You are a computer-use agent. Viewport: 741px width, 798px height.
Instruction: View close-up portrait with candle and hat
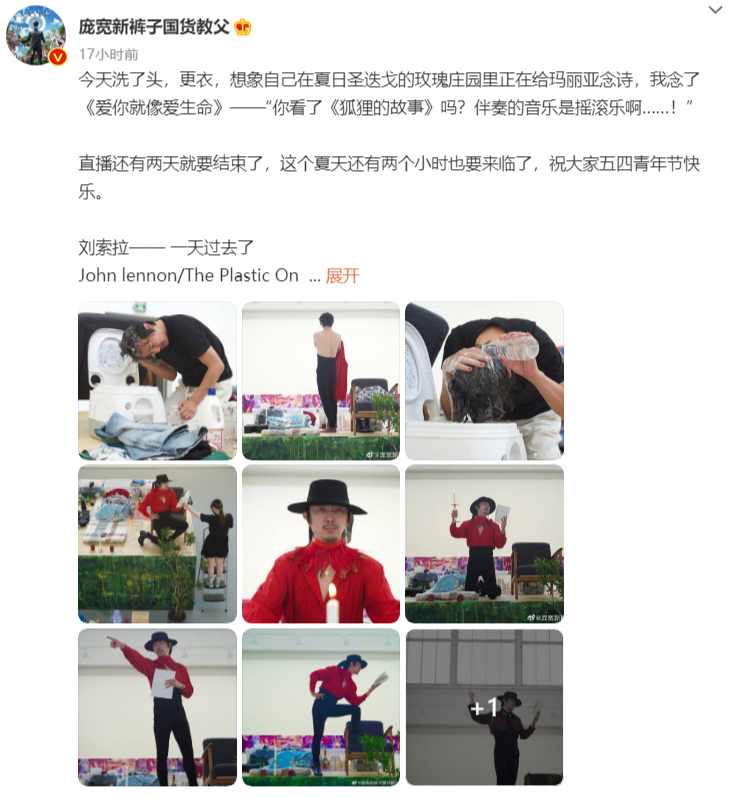pyautogui.click(x=321, y=543)
